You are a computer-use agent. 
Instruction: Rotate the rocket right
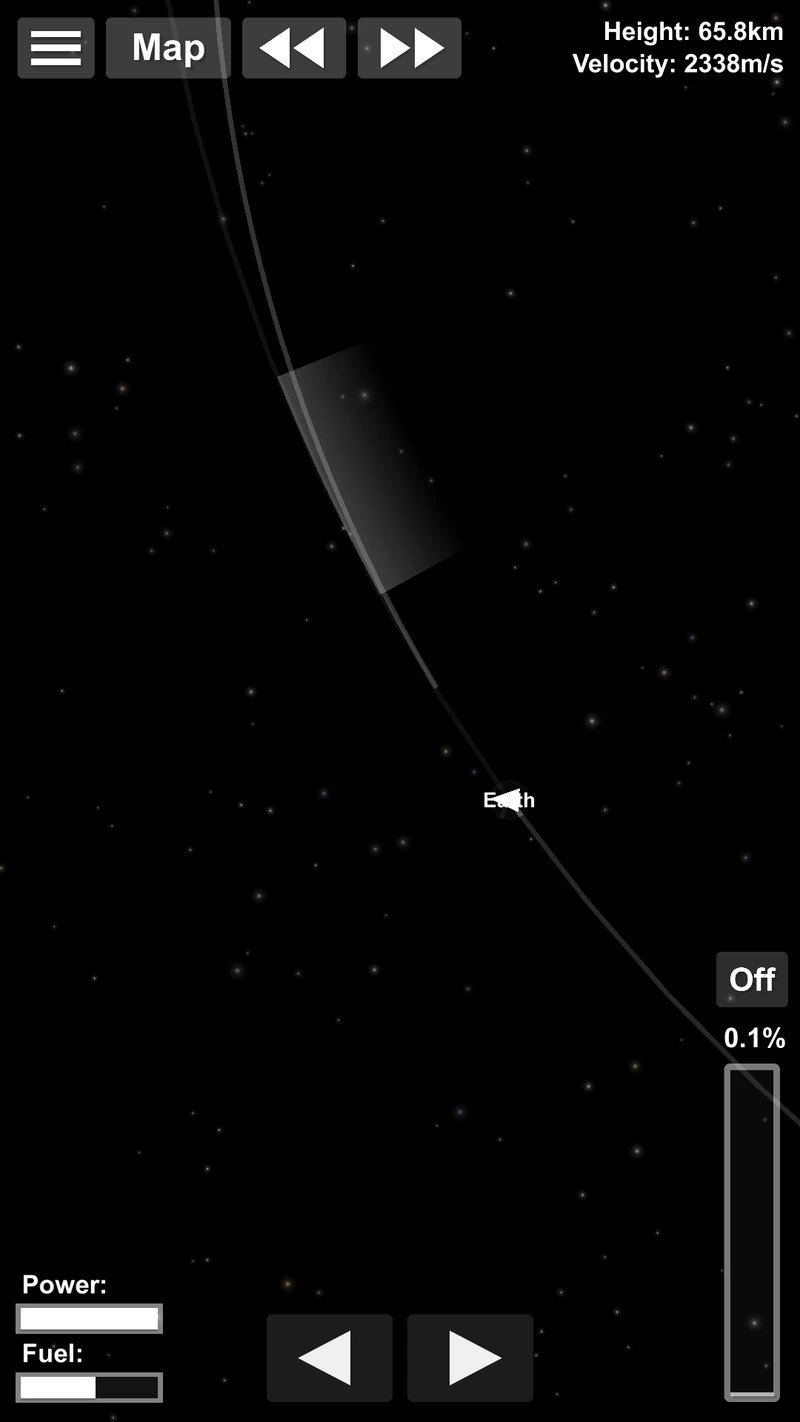coord(470,1357)
